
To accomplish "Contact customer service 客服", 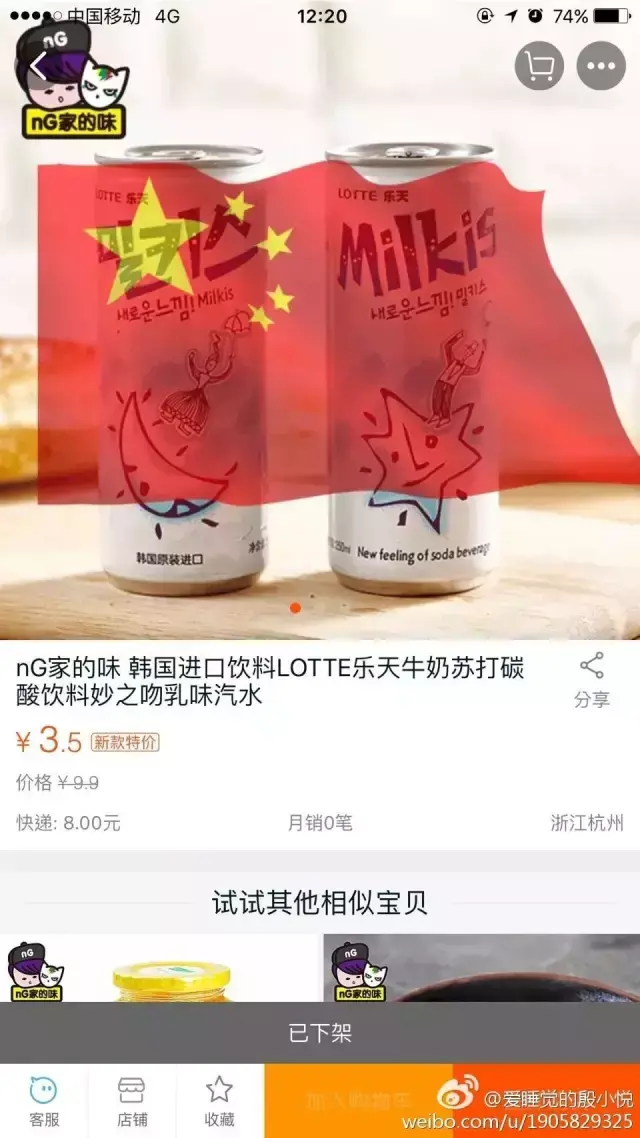I will (44, 1101).
